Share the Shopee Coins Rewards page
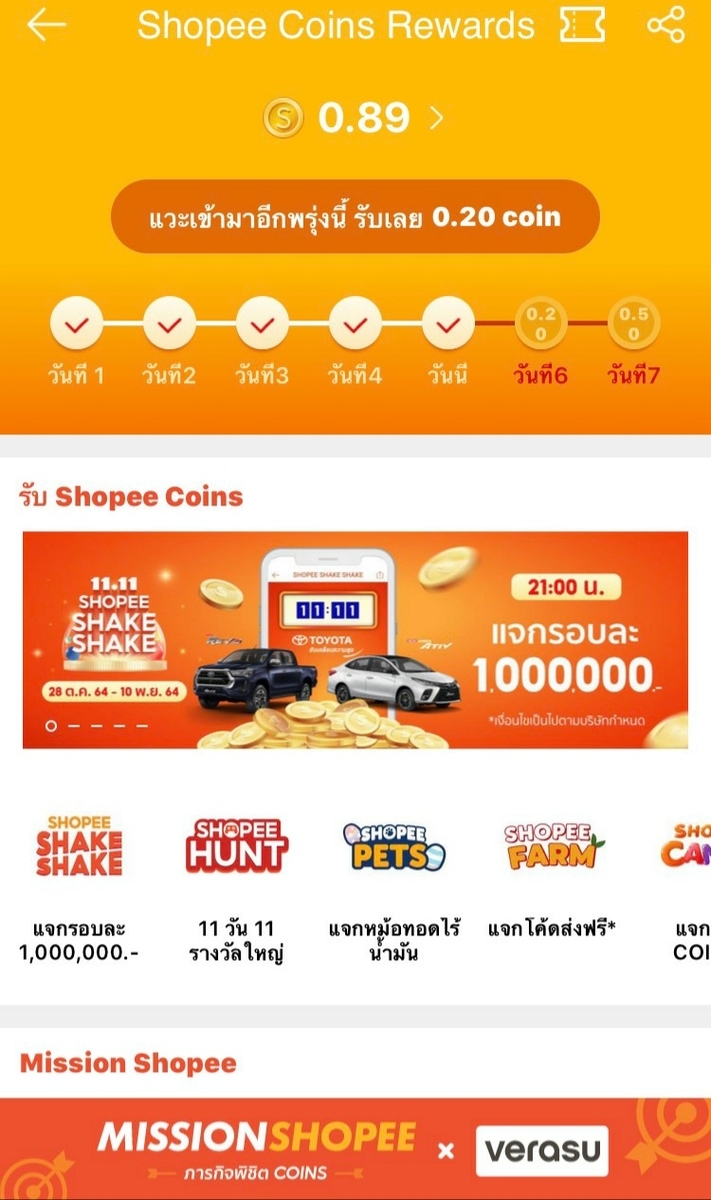Viewport: 711px width, 1200px height. [x=665, y=25]
